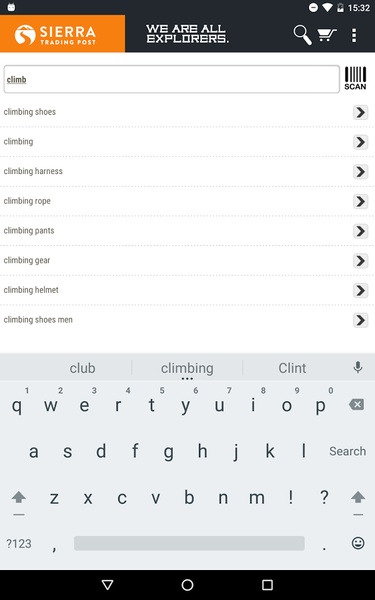This screenshot has height=600, width=375.
Task: Focus the search field containing climb
Action: [x=171, y=79]
